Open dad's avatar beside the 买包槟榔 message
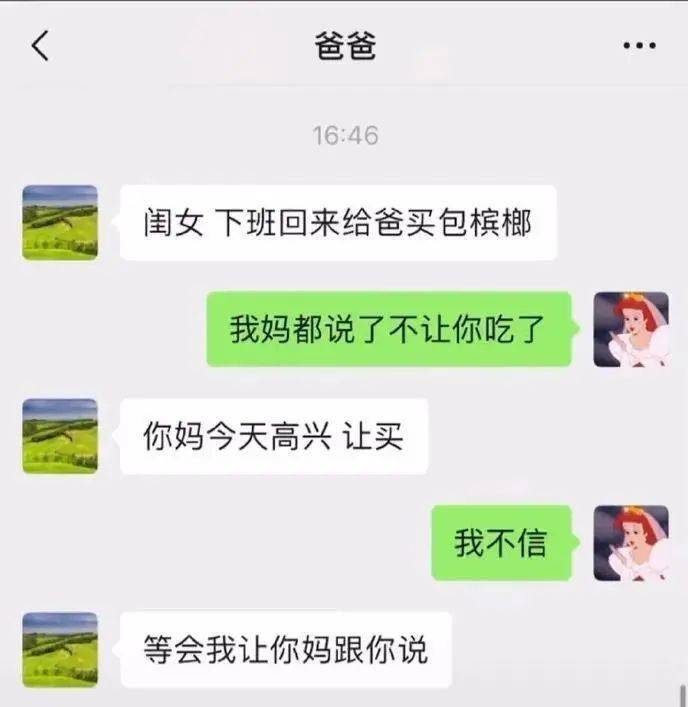This screenshot has width=688, height=707. point(60,222)
